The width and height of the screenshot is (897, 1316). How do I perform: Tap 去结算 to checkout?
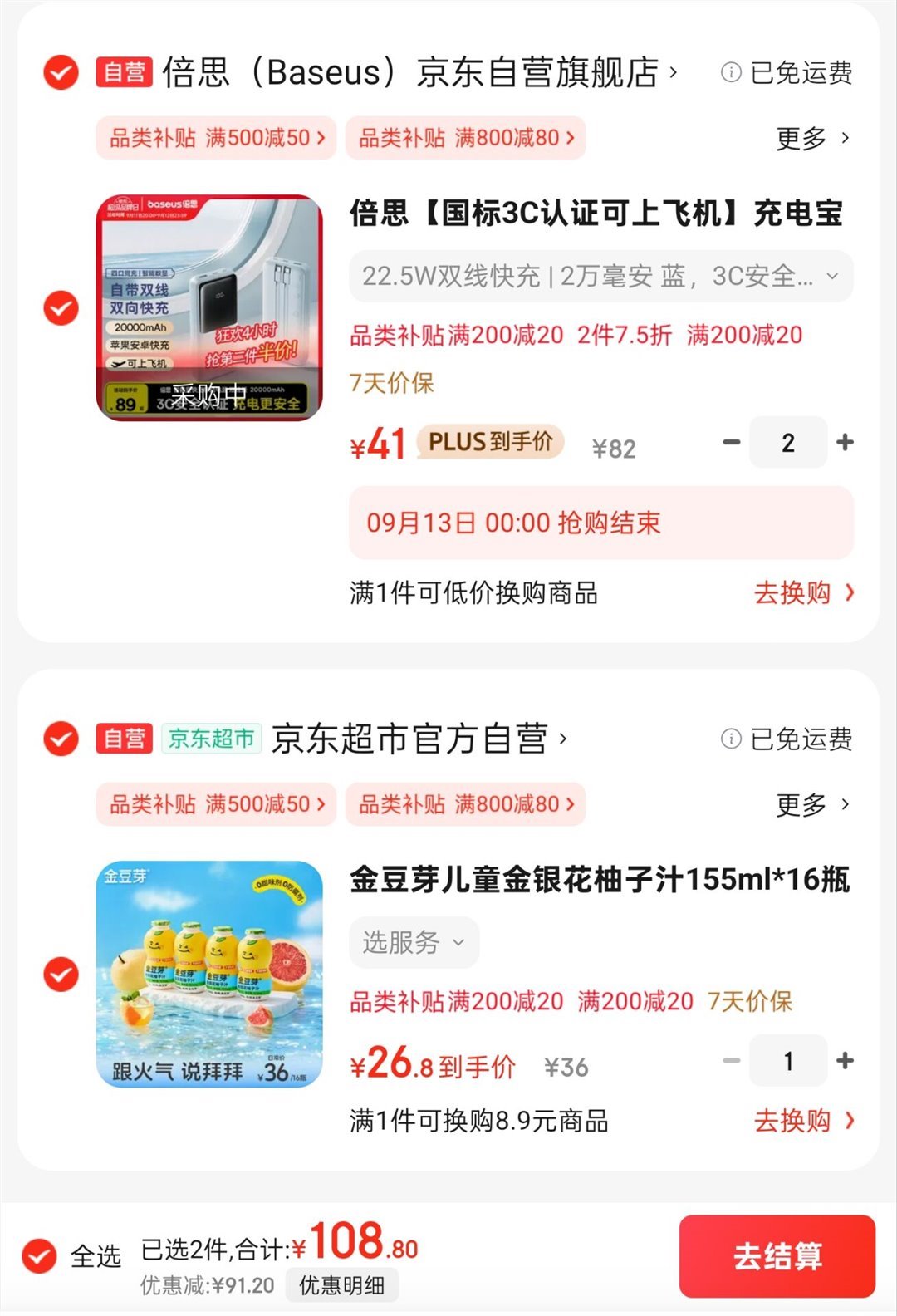coord(777,1257)
